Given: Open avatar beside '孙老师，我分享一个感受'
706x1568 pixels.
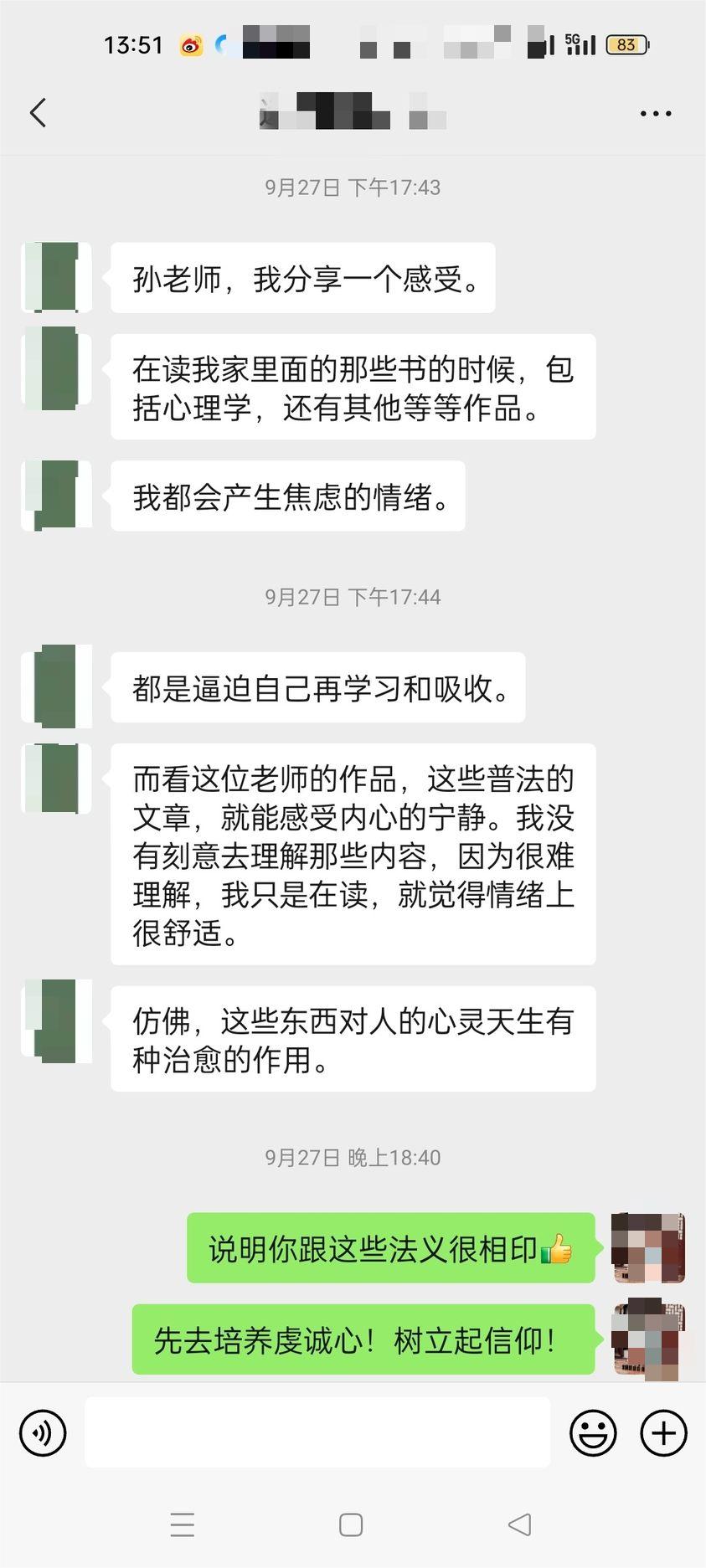Looking at the screenshot, I should [x=56, y=277].
